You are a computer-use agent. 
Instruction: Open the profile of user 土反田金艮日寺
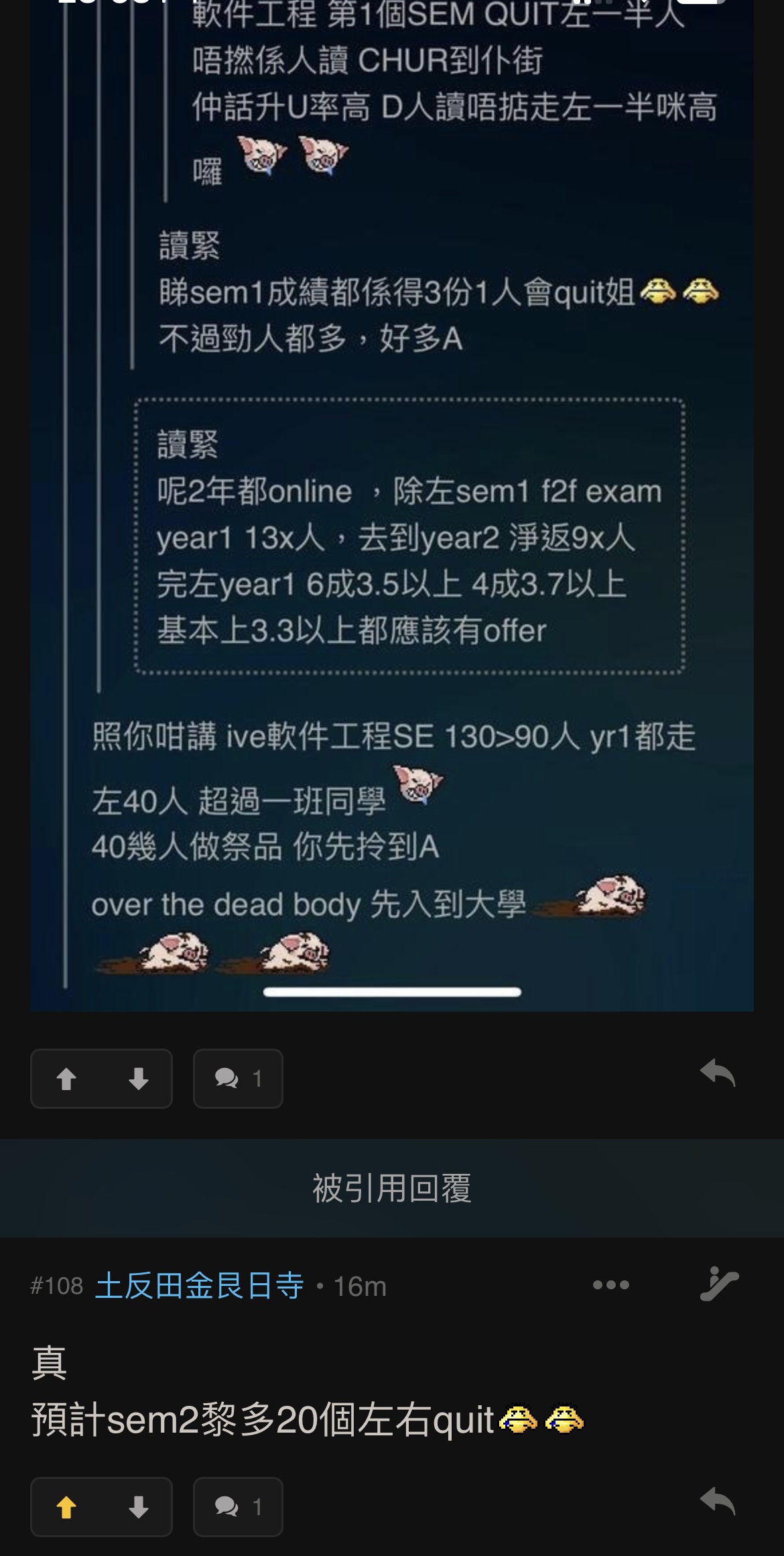point(200,1286)
